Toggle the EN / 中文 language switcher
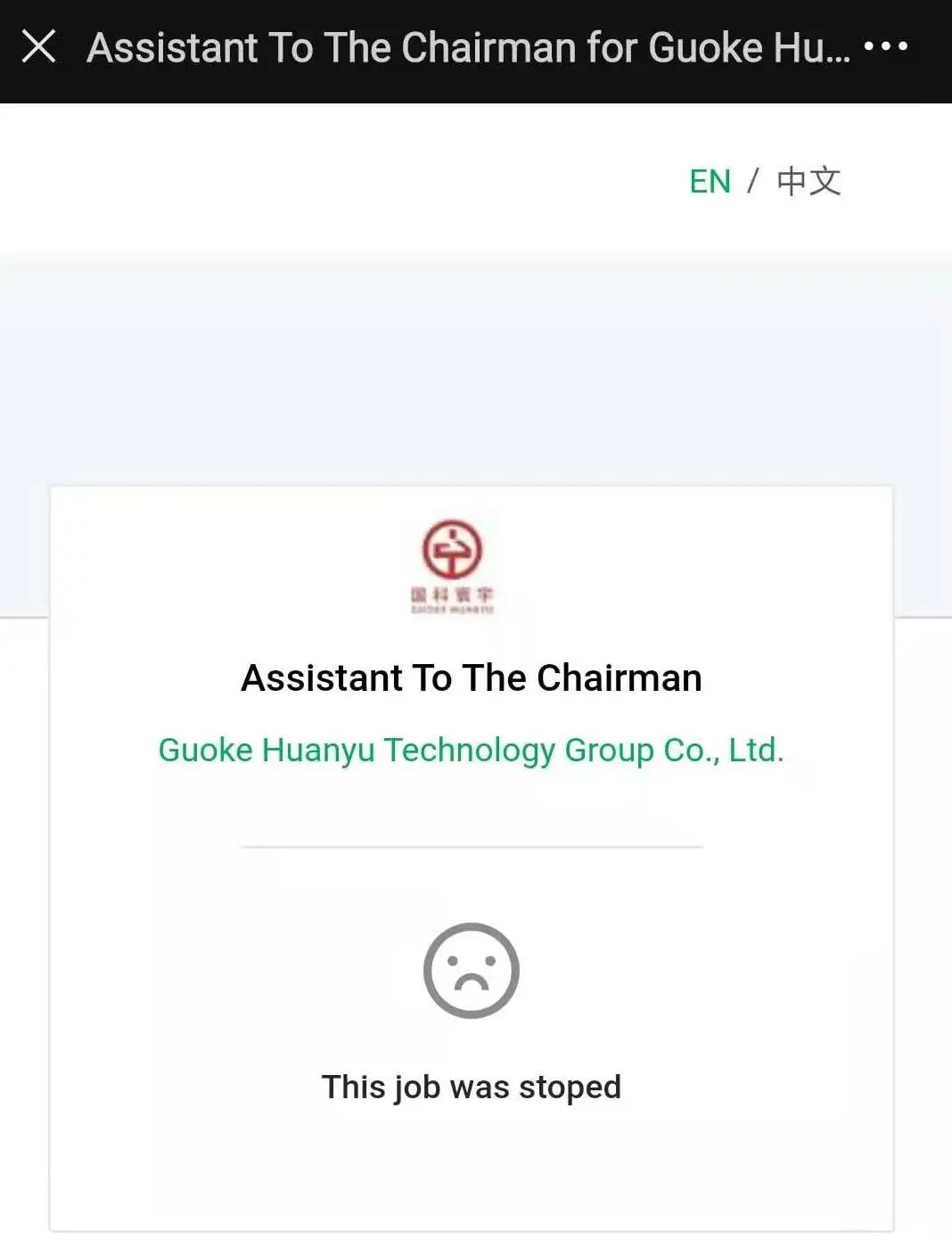 coord(767,181)
